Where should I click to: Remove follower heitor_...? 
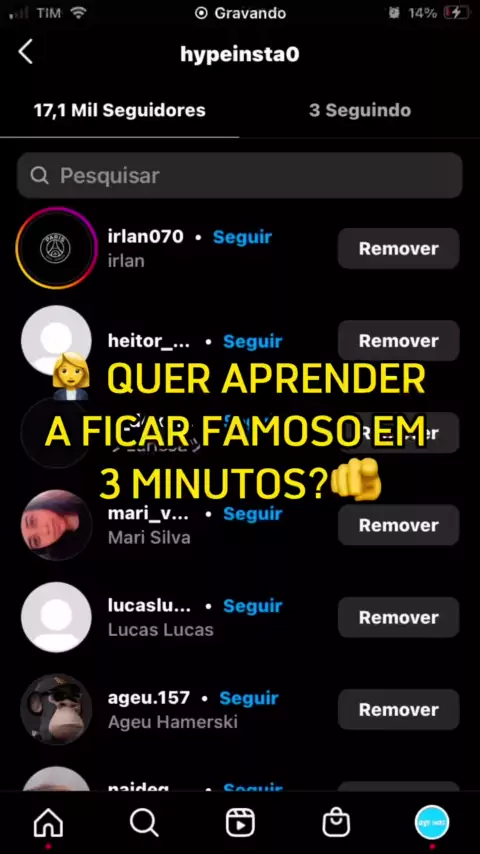point(398,340)
